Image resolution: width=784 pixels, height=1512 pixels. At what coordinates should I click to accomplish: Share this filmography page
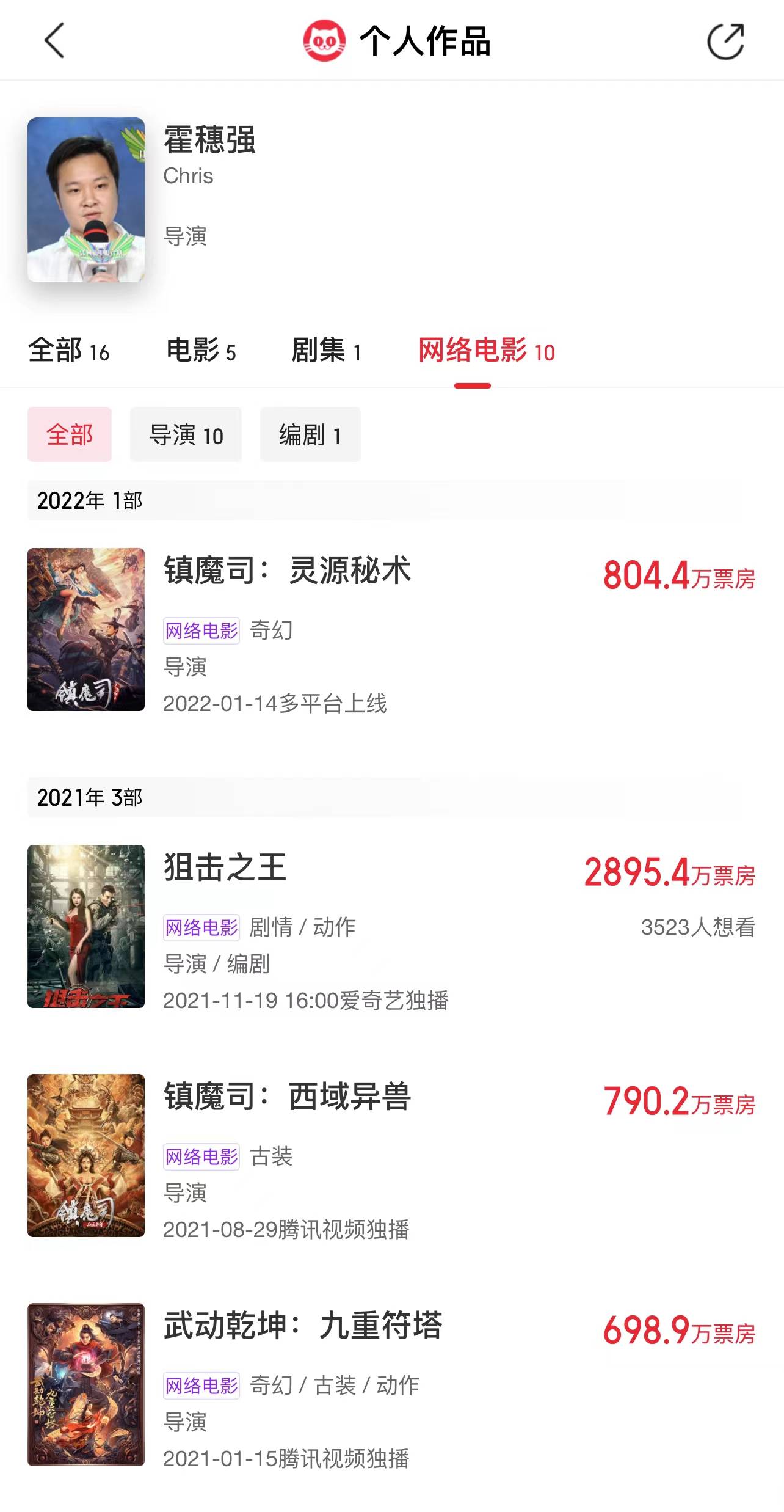coord(725,42)
